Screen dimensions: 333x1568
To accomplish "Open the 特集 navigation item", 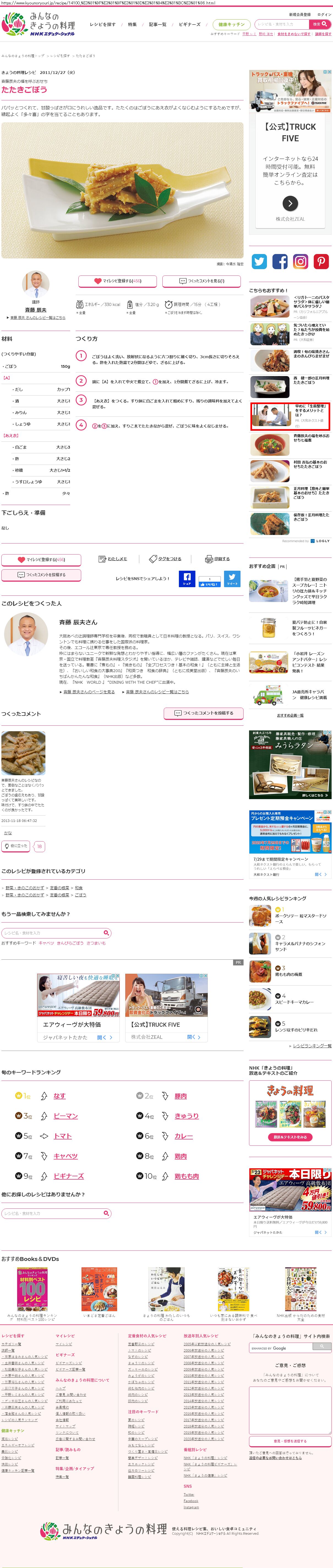I will click(x=132, y=24).
